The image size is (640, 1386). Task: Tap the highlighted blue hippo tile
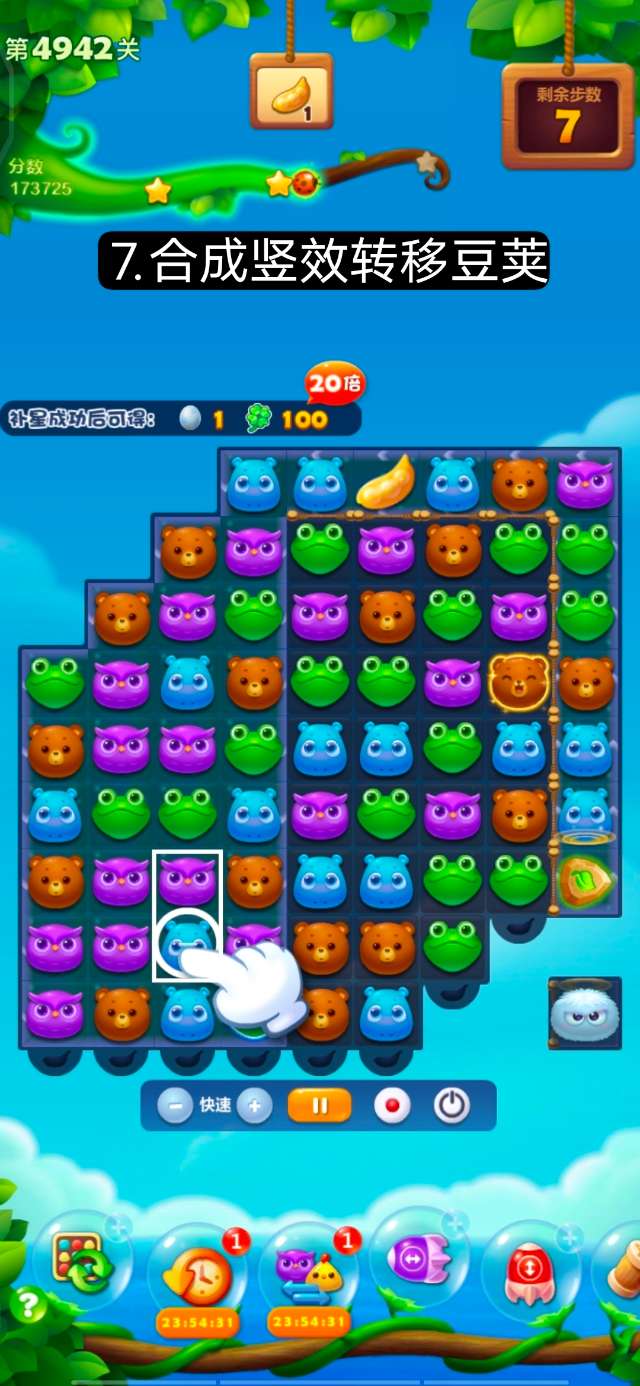coord(187,942)
